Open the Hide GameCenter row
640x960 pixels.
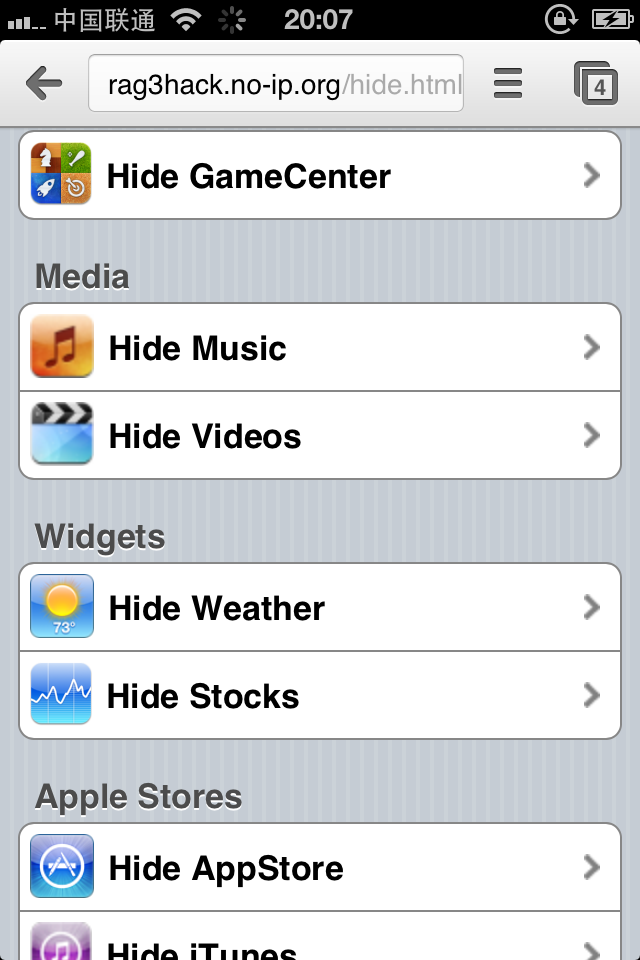click(x=320, y=177)
